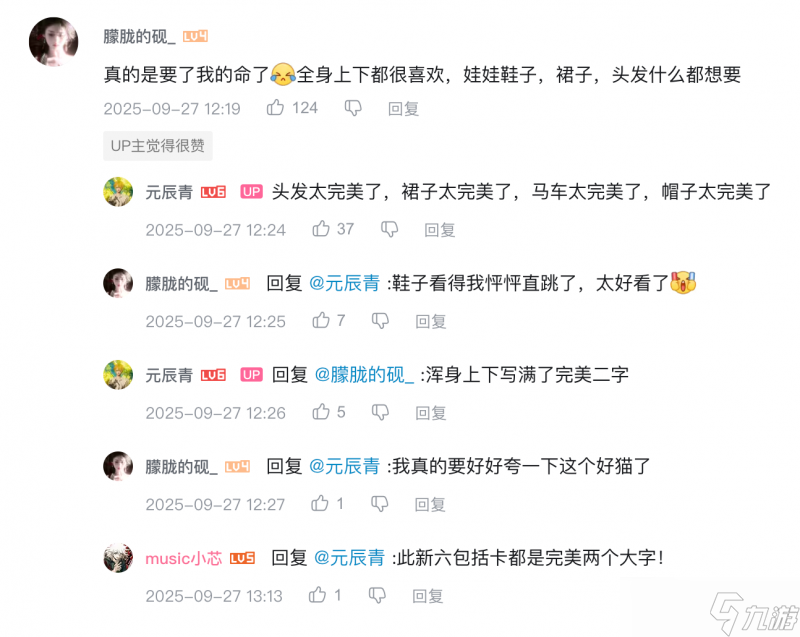800x637 pixels.
Task: Dislike 元辰青's reply posted at 12:24
Action: pyautogui.click(x=389, y=229)
